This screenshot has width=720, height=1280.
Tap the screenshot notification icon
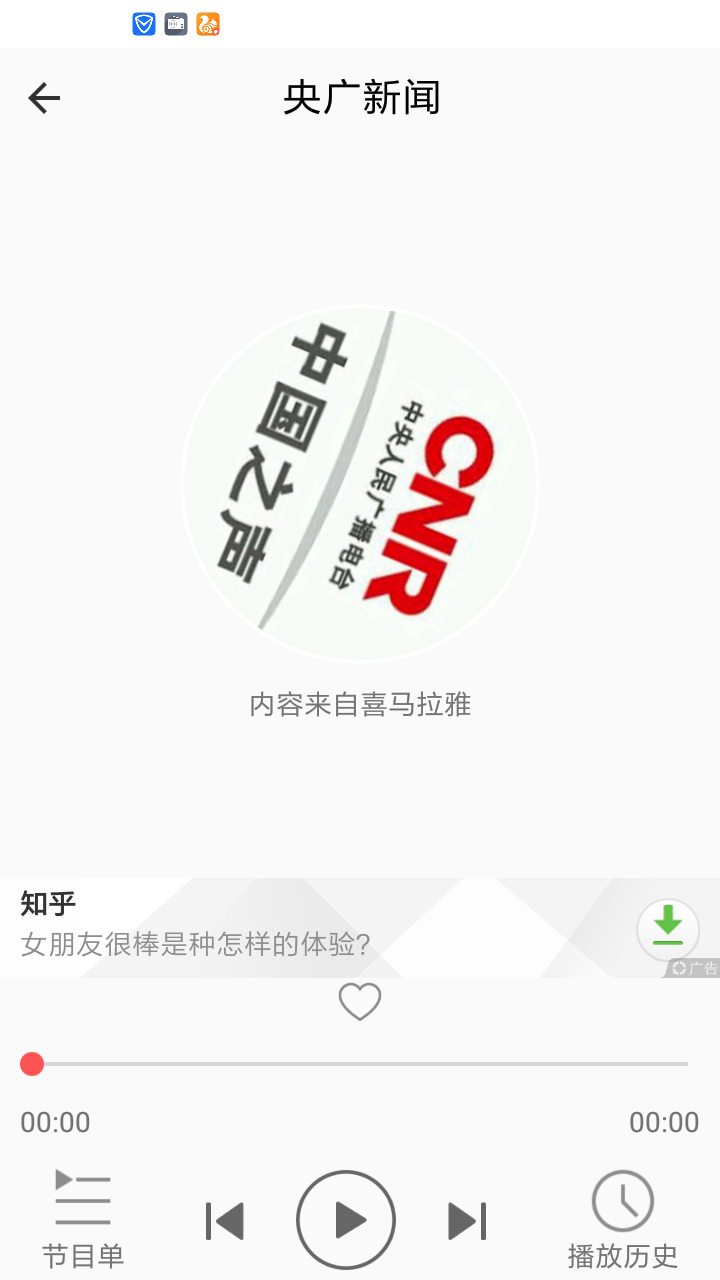coord(175,24)
